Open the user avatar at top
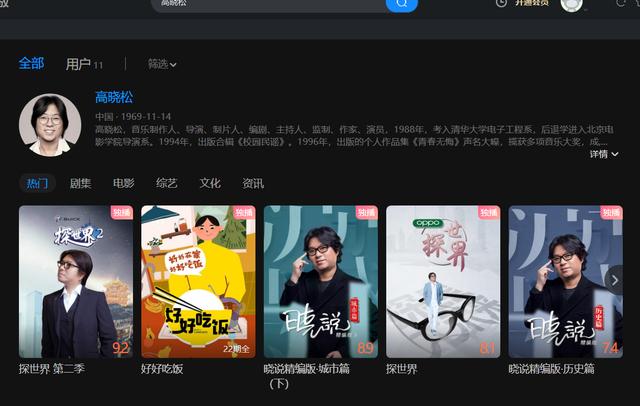This screenshot has height=406, width=640. coord(571,4)
